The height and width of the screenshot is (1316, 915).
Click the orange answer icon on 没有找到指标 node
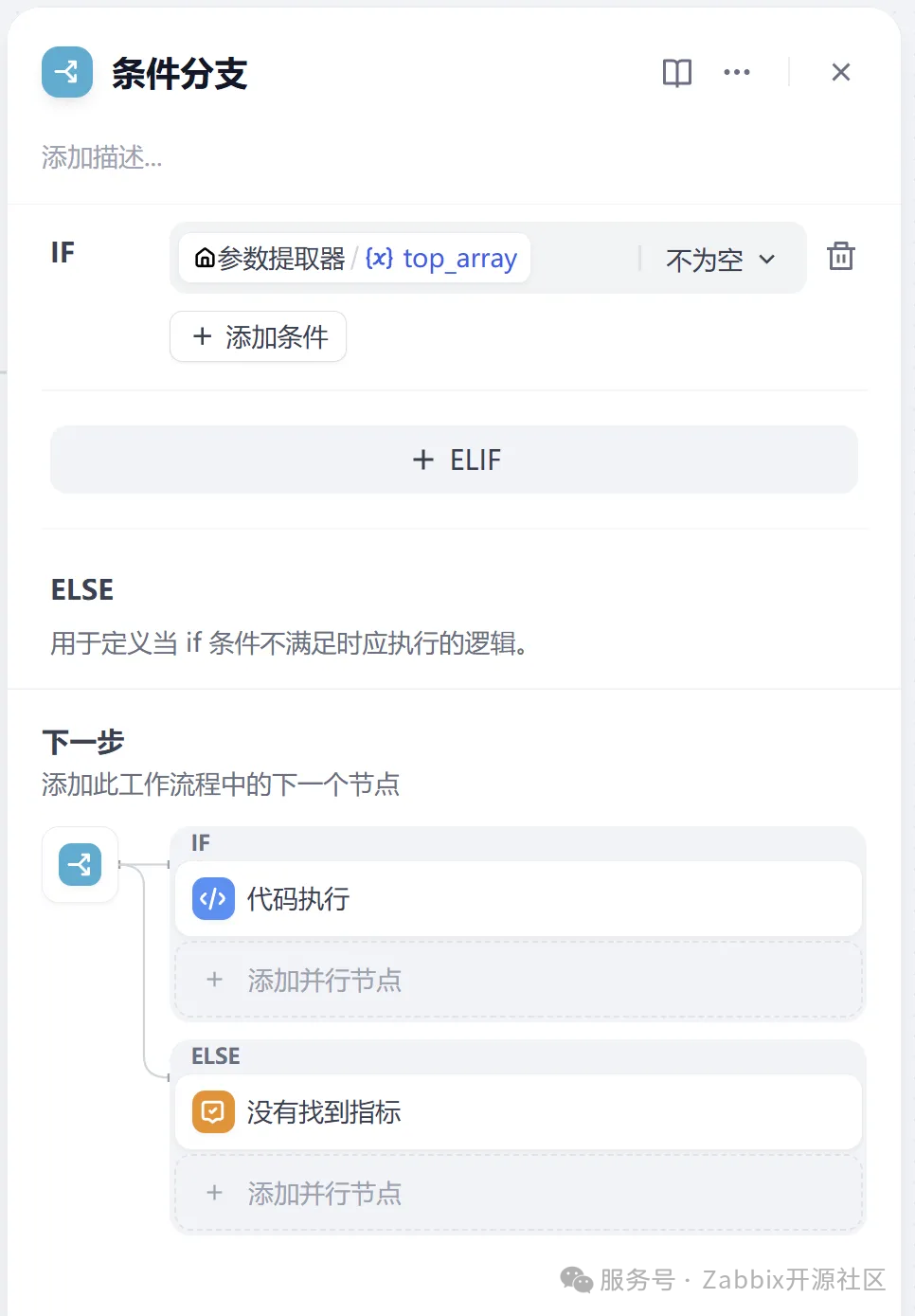pyautogui.click(x=211, y=1111)
